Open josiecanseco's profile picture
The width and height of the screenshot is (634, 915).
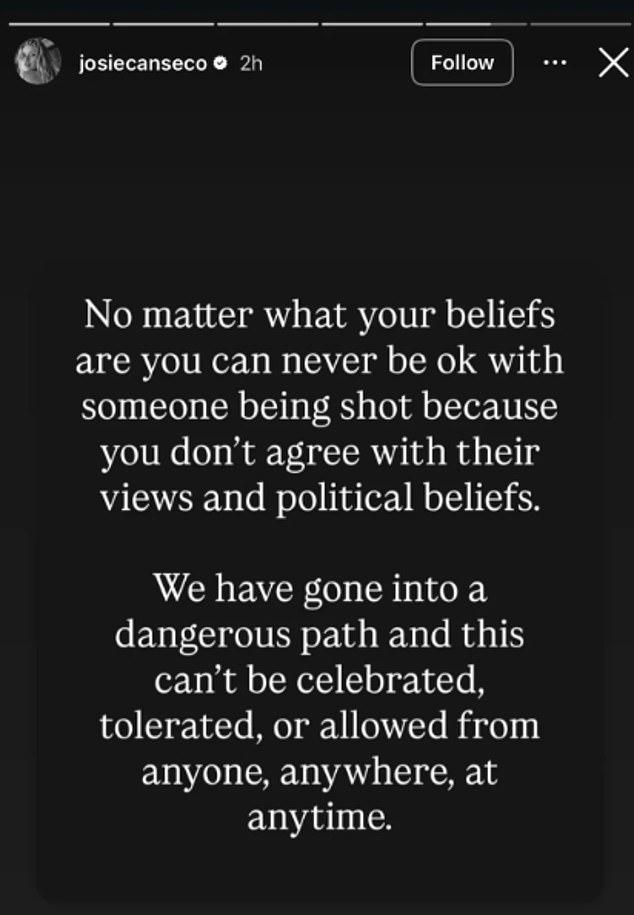click(38, 62)
